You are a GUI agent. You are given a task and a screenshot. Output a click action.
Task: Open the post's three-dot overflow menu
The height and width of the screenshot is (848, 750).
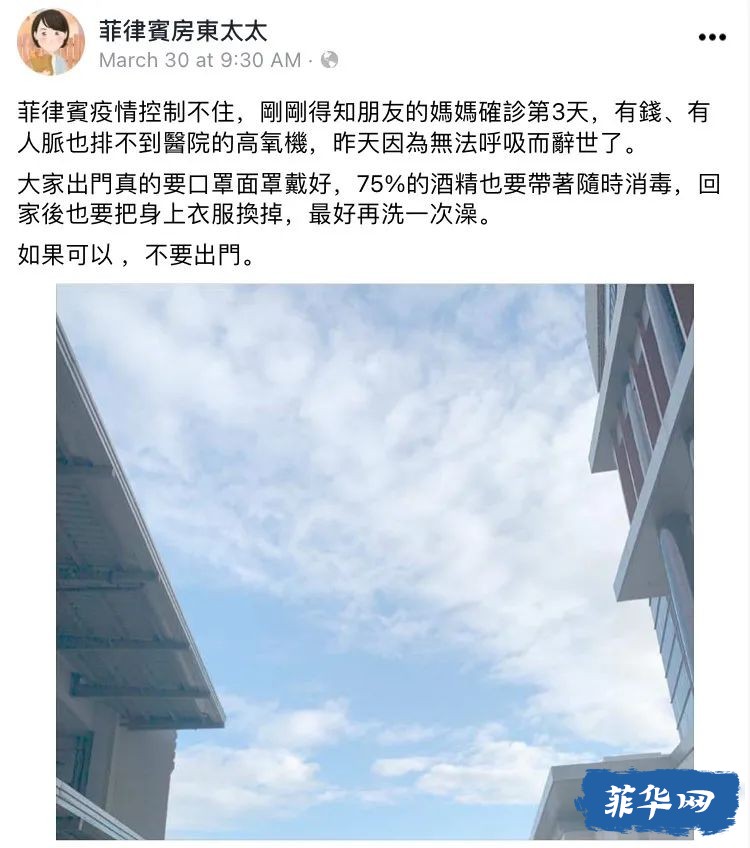[x=712, y=37]
